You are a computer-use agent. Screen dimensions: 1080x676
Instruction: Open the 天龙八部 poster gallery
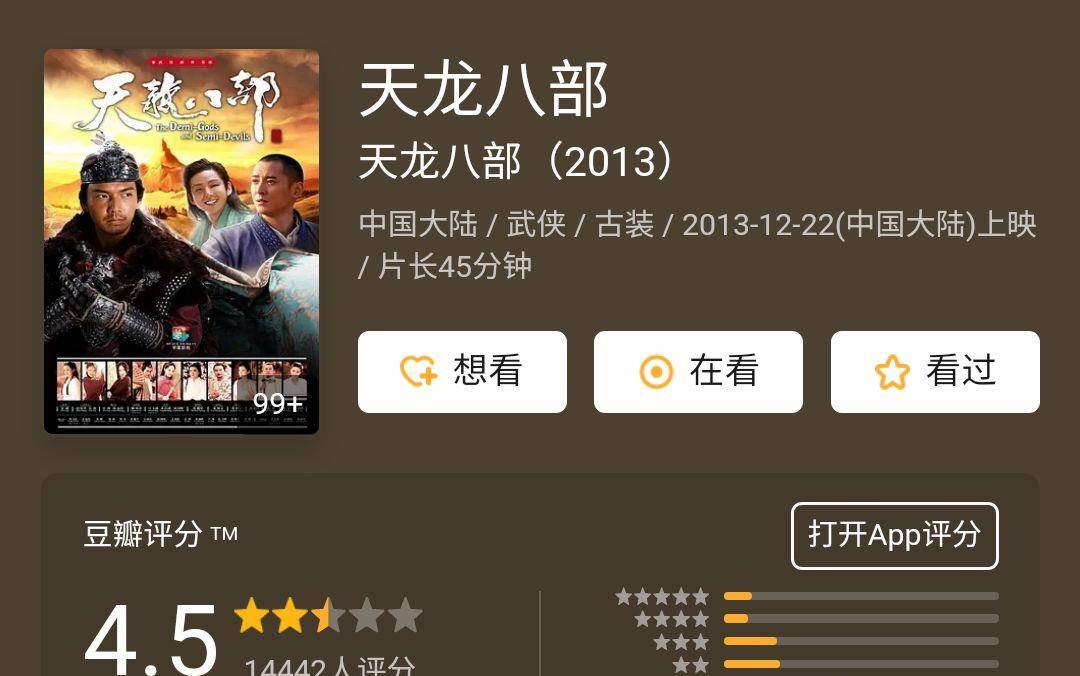(x=181, y=241)
